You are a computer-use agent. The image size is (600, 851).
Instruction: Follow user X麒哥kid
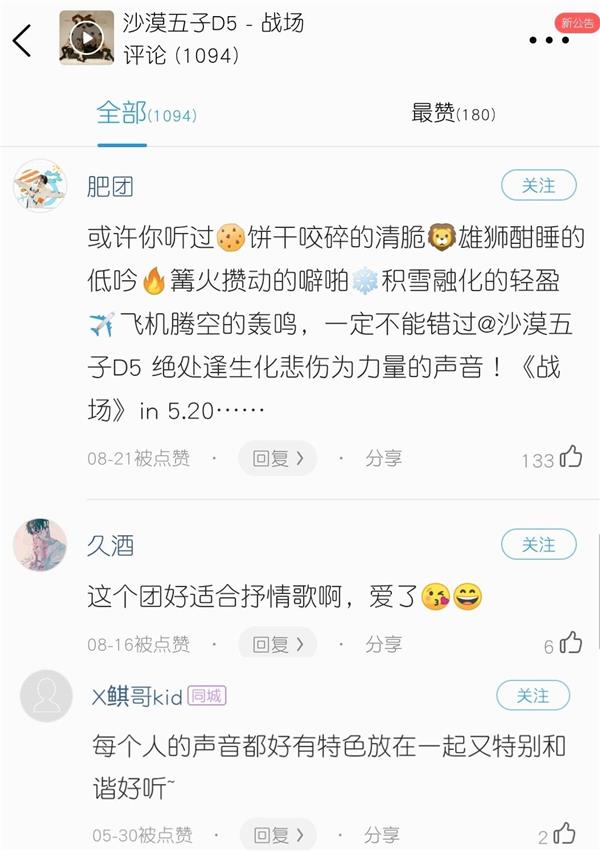point(533,695)
